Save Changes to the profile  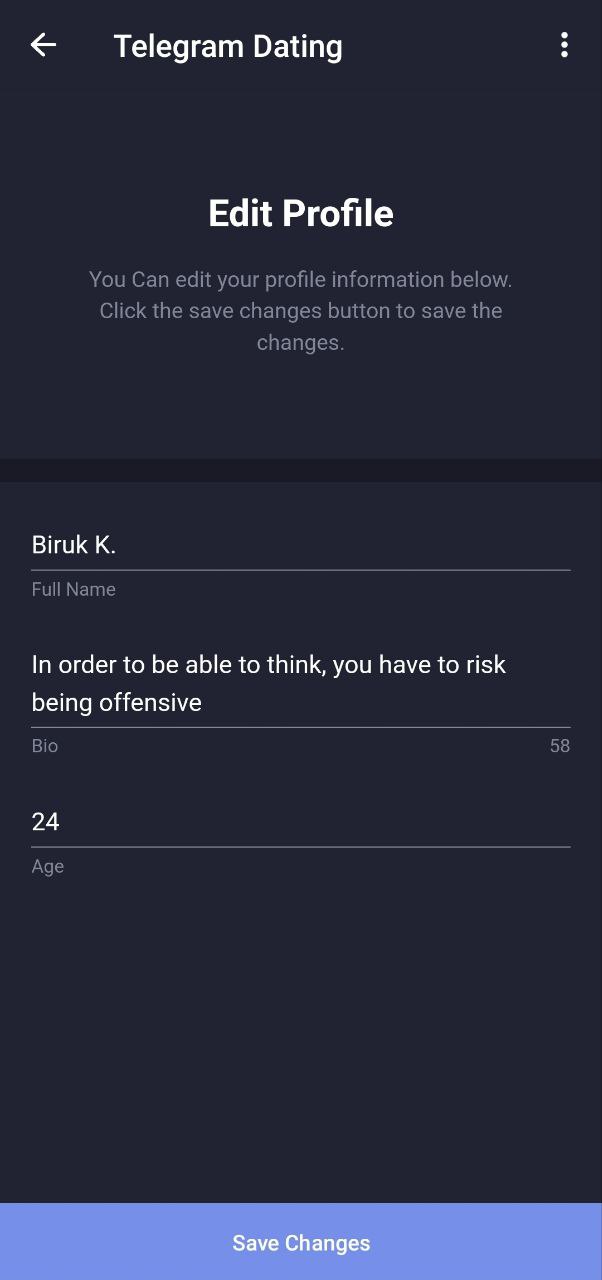301,1242
